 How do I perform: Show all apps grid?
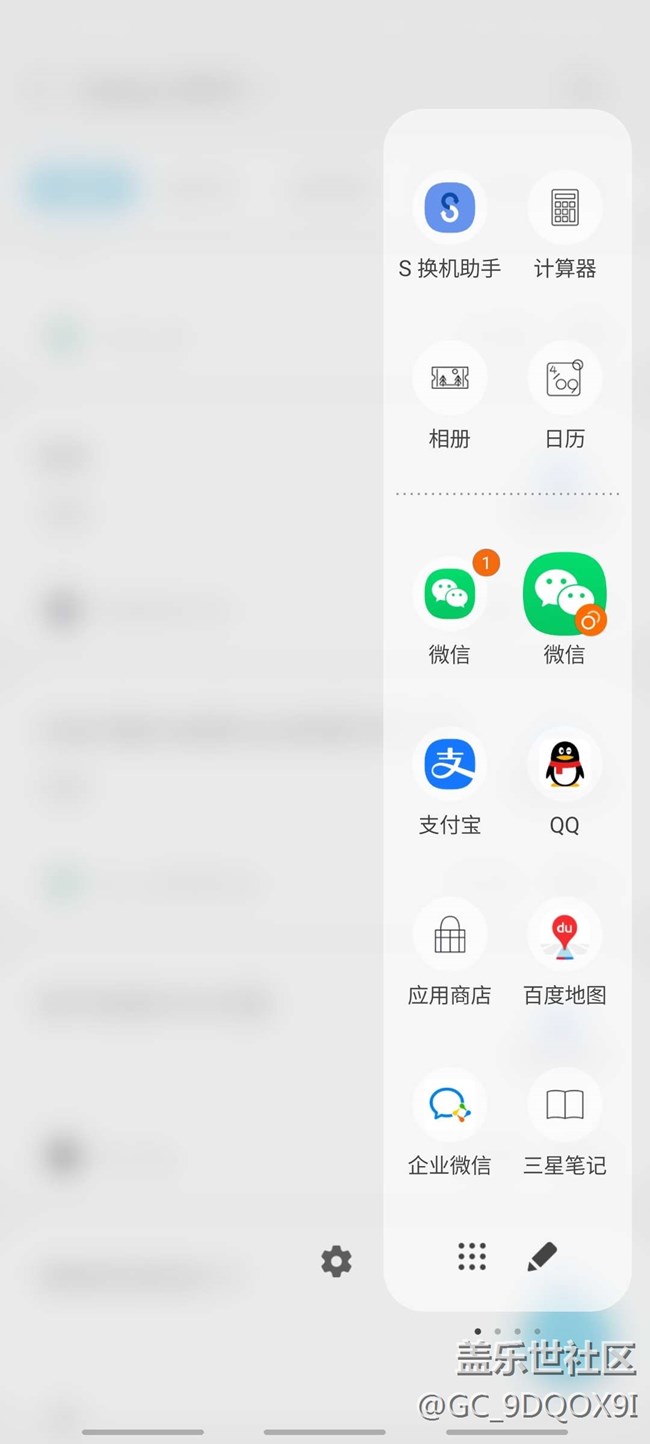472,1256
